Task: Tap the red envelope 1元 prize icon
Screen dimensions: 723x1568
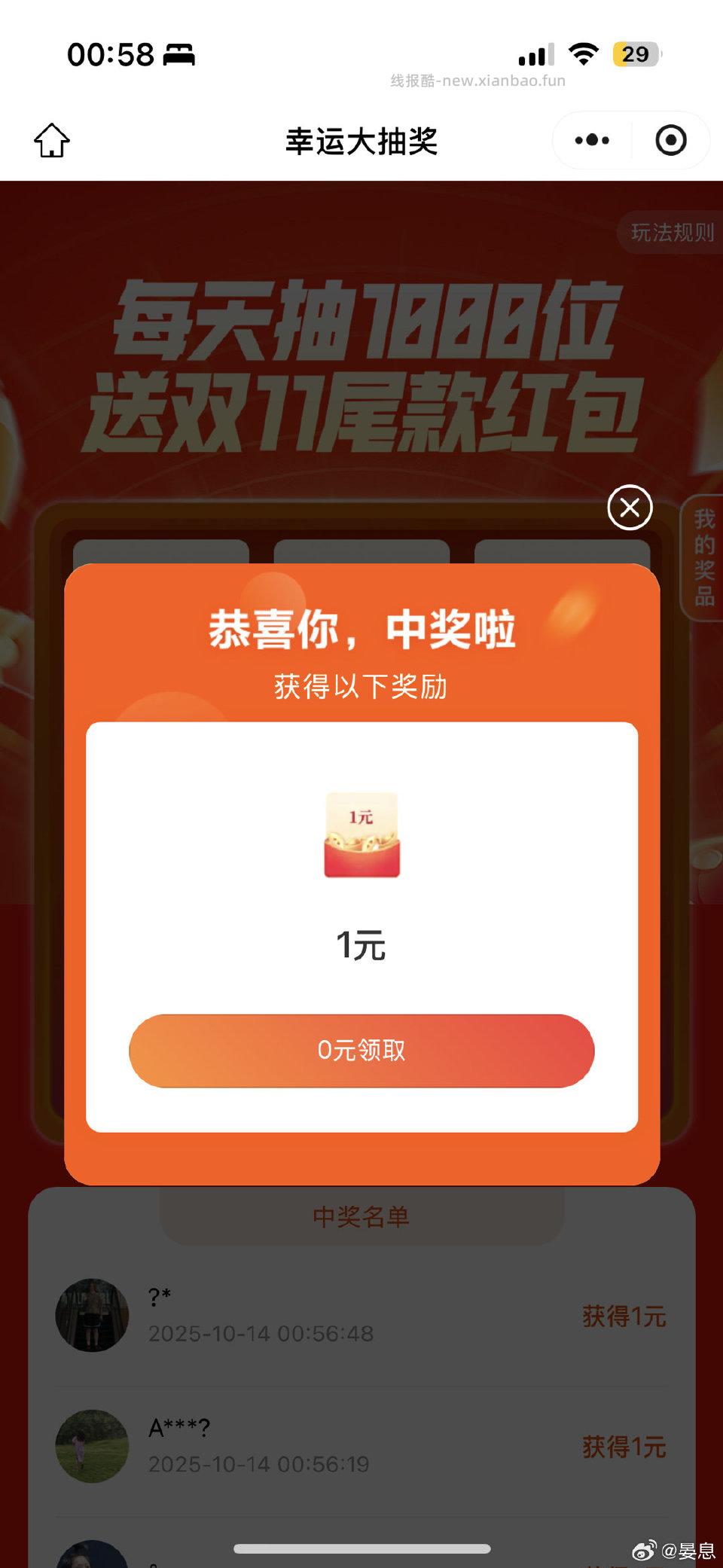Action: (x=361, y=833)
